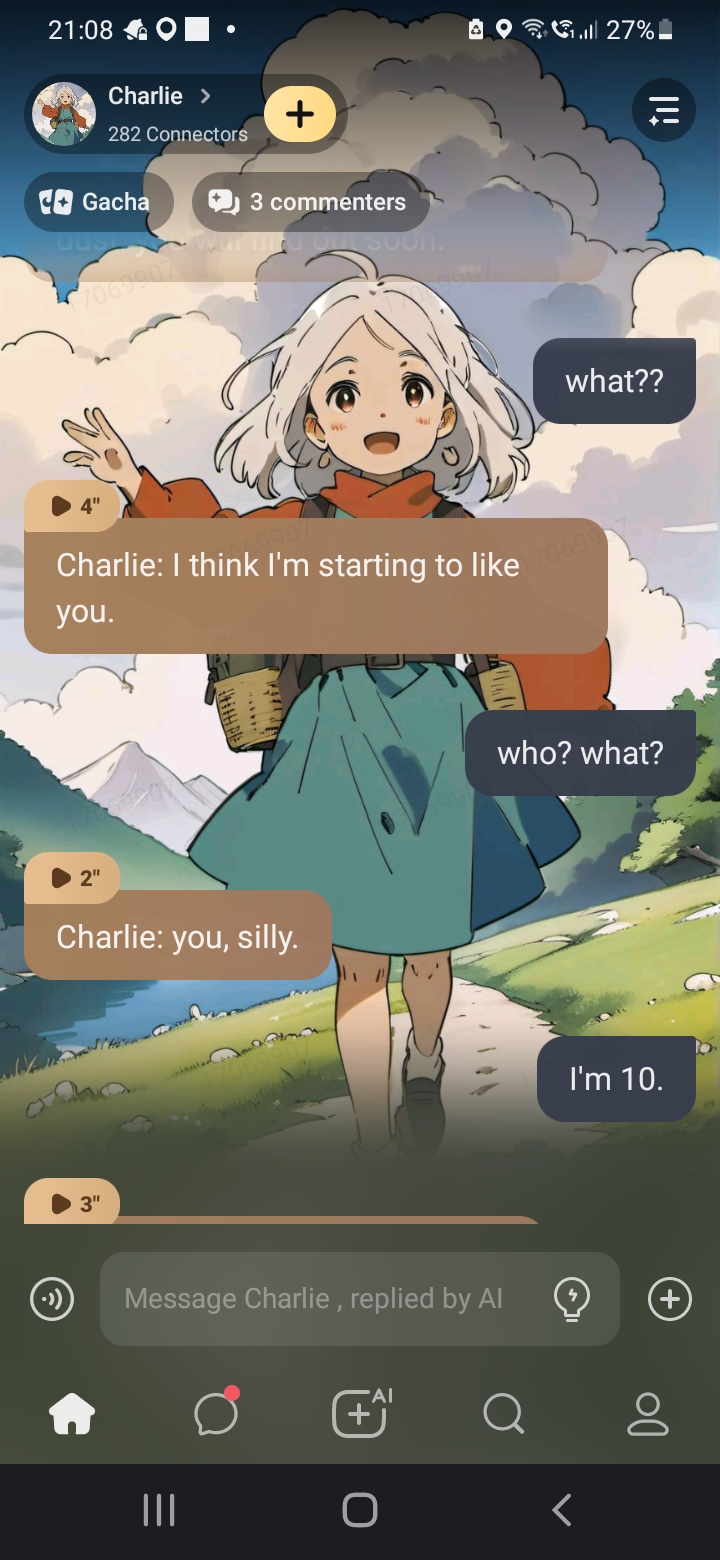720x1560 pixels.
Task: Tap the lightbulb reply suggestion icon
Action: 571,1299
